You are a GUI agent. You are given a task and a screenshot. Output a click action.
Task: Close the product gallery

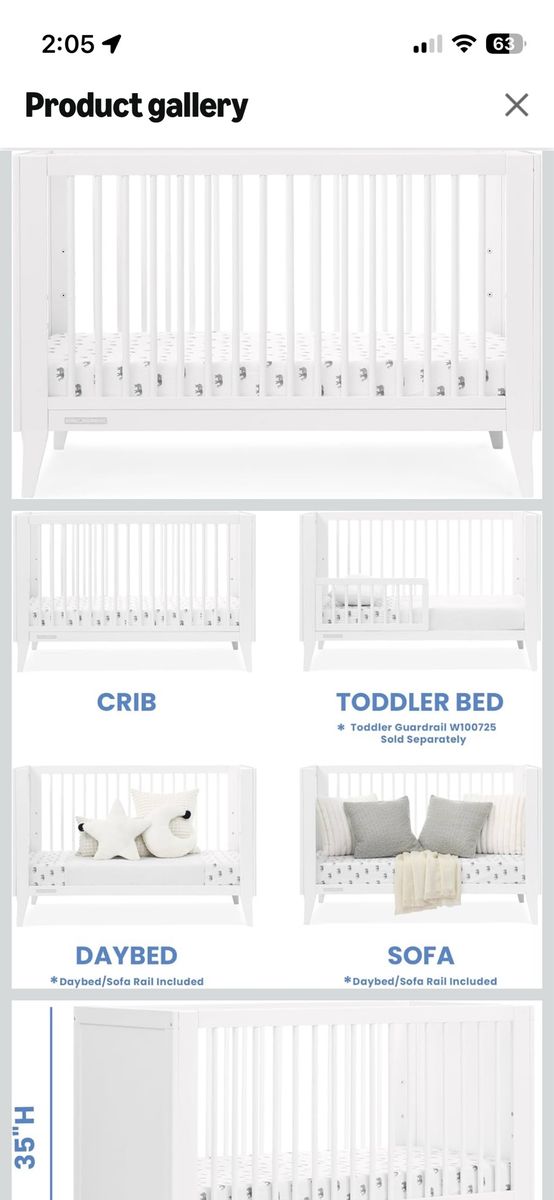516,105
